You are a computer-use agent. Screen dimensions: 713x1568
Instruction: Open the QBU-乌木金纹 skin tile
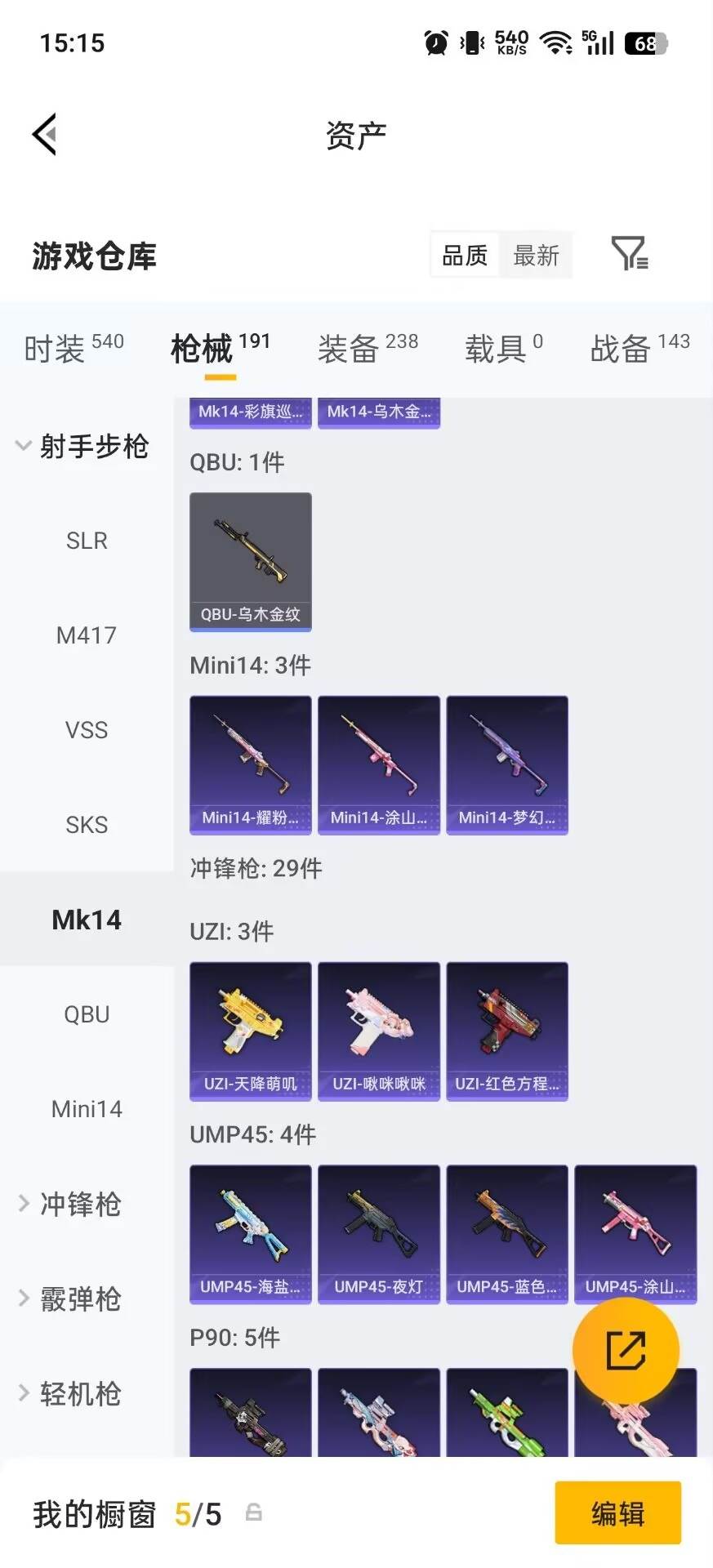[251, 562]
